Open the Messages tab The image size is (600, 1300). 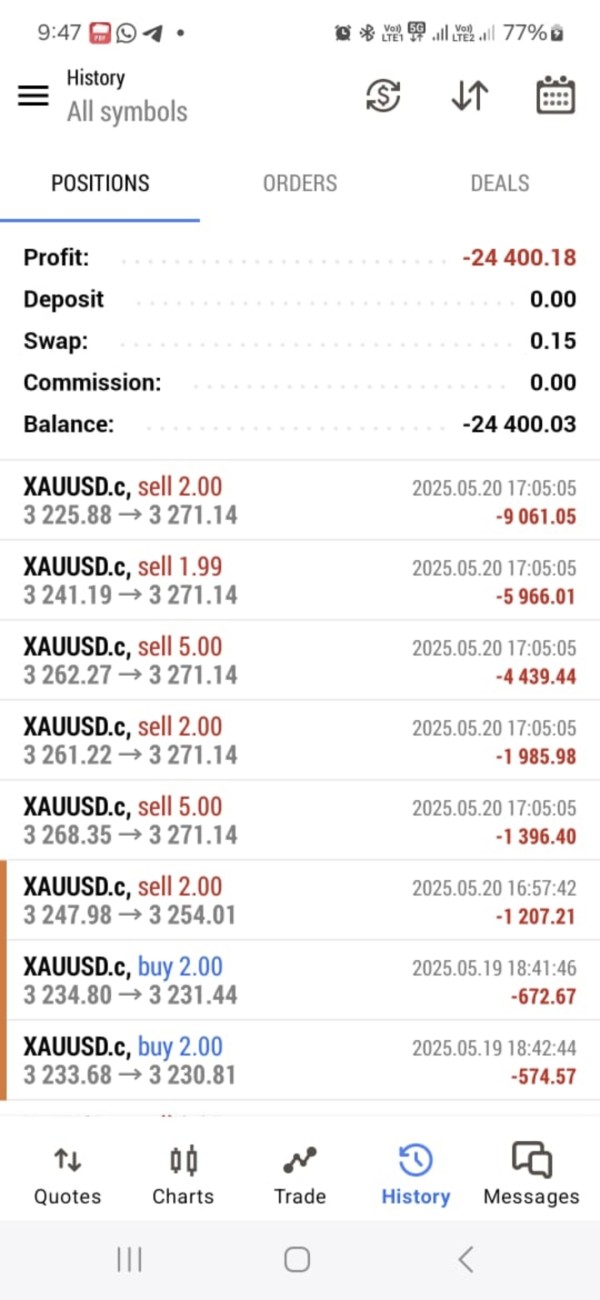pyautogui.click(x=531, y=1174)
